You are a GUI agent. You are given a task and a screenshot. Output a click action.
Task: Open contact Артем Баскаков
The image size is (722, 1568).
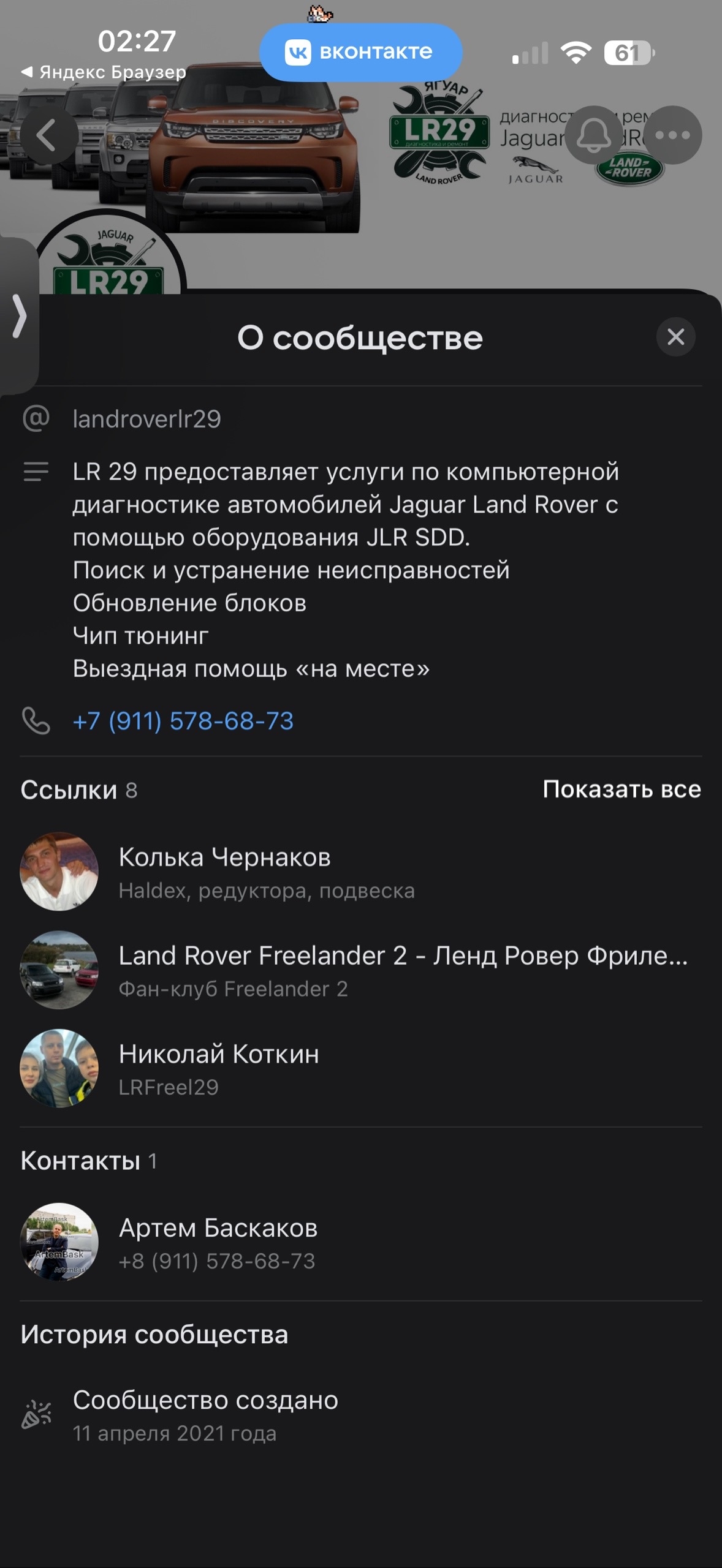(218, 1242)
